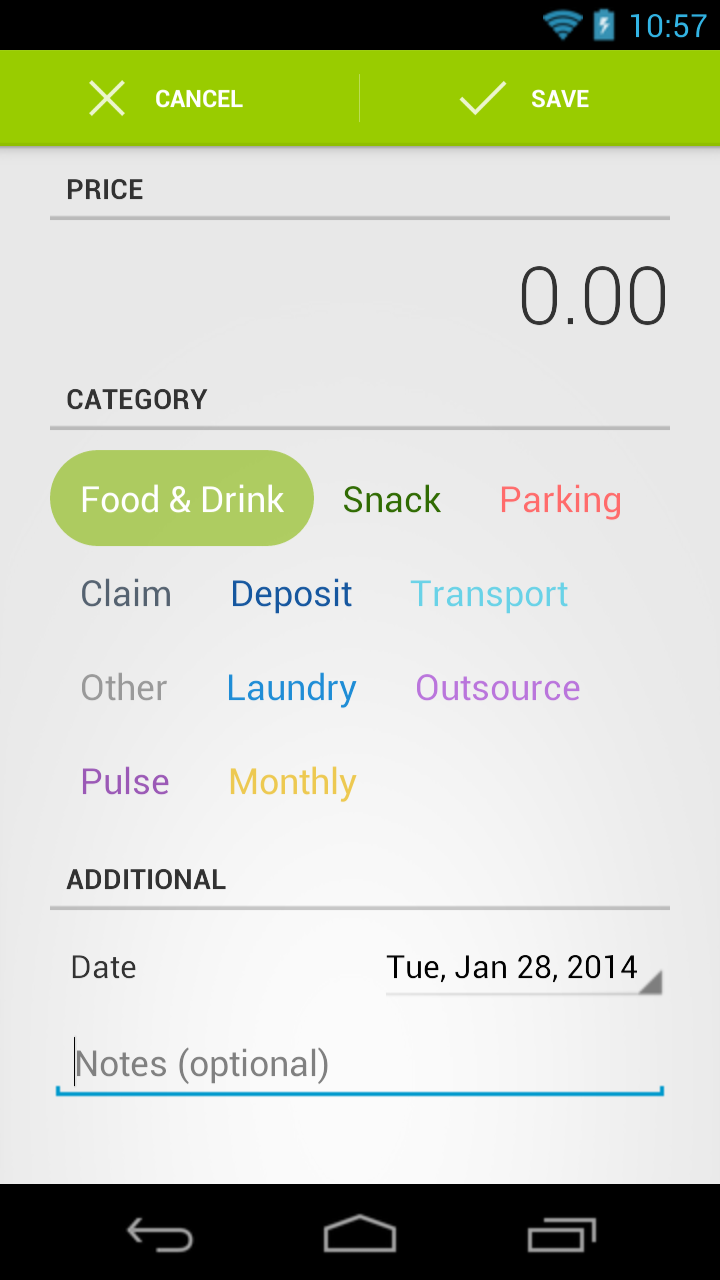The height and width of the screenshot is (1280, 720).
Task: Select the Snack category
Action: (391, 498)
